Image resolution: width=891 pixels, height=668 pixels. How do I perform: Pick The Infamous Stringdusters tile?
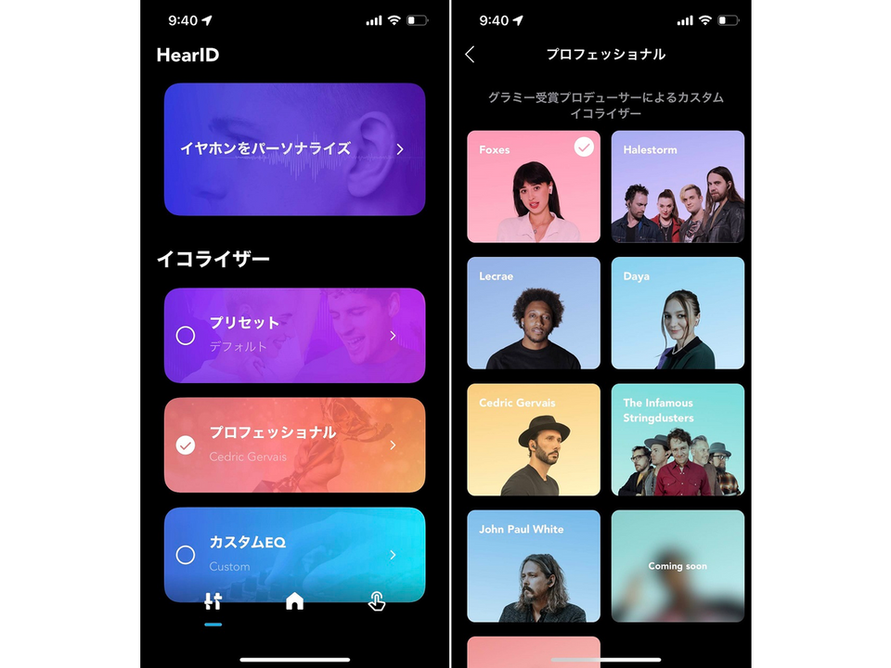(x=677, y=440)
